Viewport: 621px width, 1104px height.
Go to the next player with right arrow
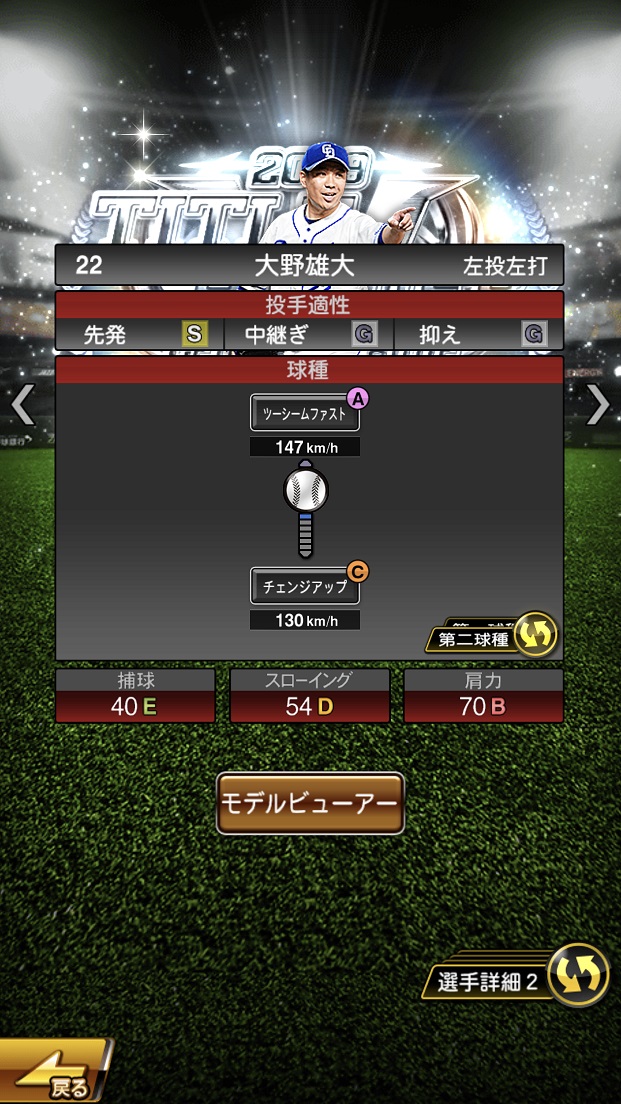point(598,404)
